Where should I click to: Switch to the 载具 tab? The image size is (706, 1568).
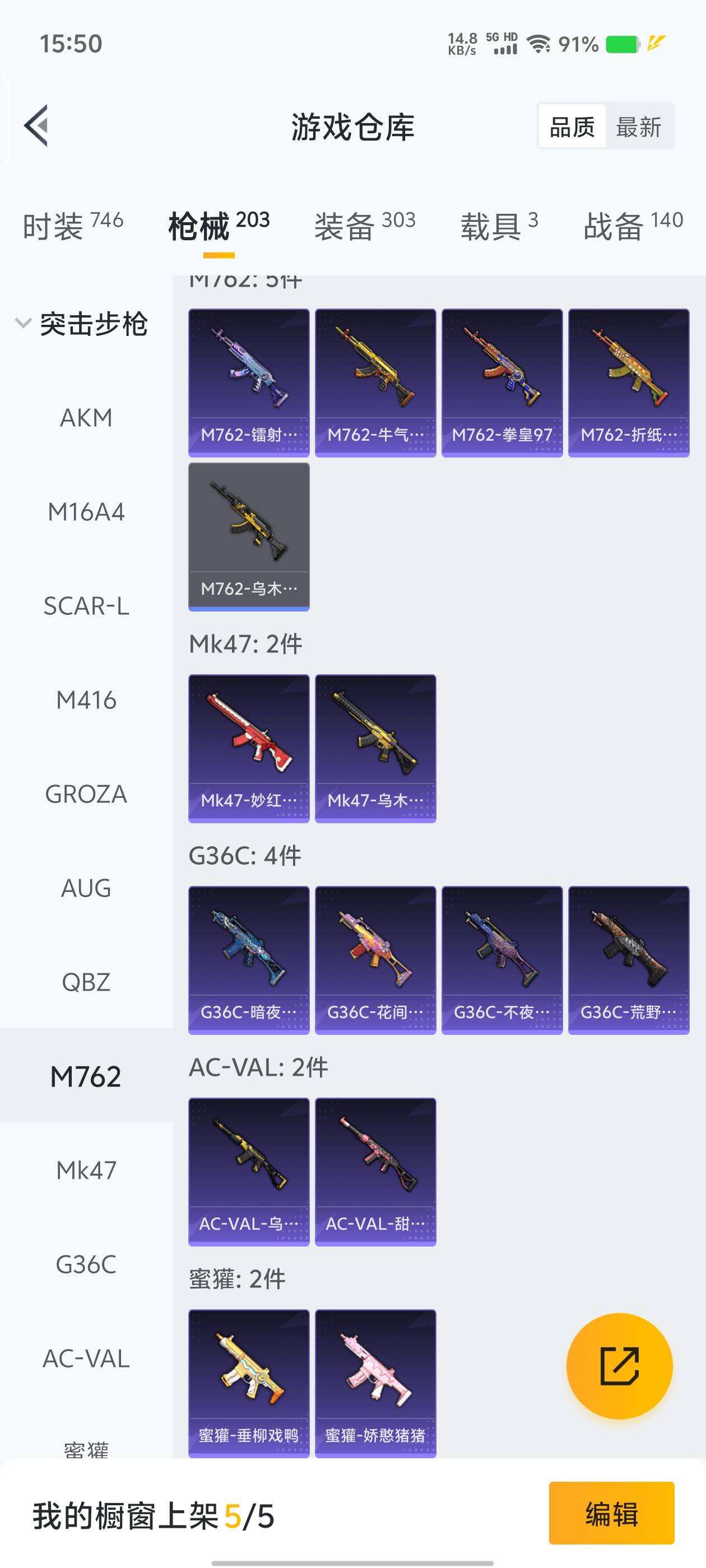(x=498, y=226)
